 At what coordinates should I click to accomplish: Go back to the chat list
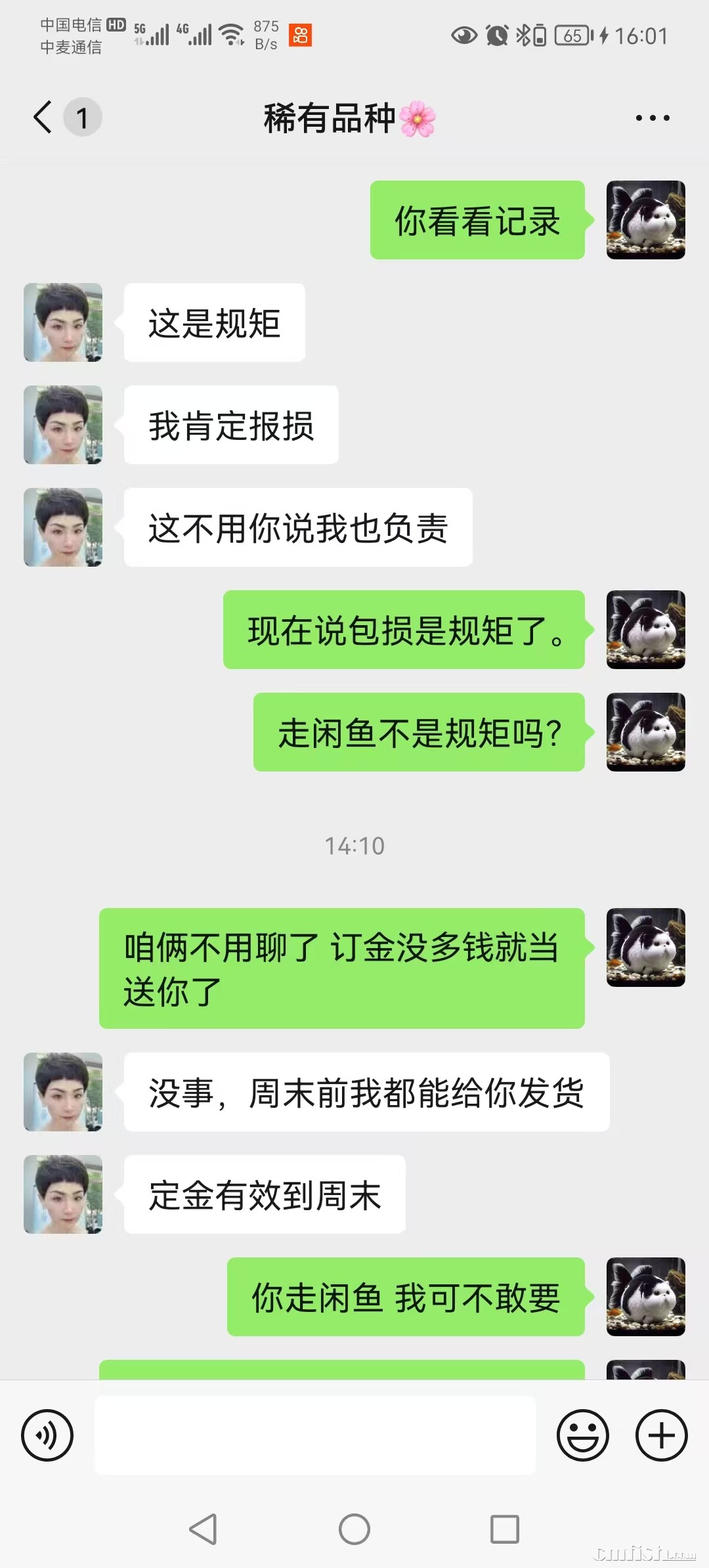[x=43, y=118]
